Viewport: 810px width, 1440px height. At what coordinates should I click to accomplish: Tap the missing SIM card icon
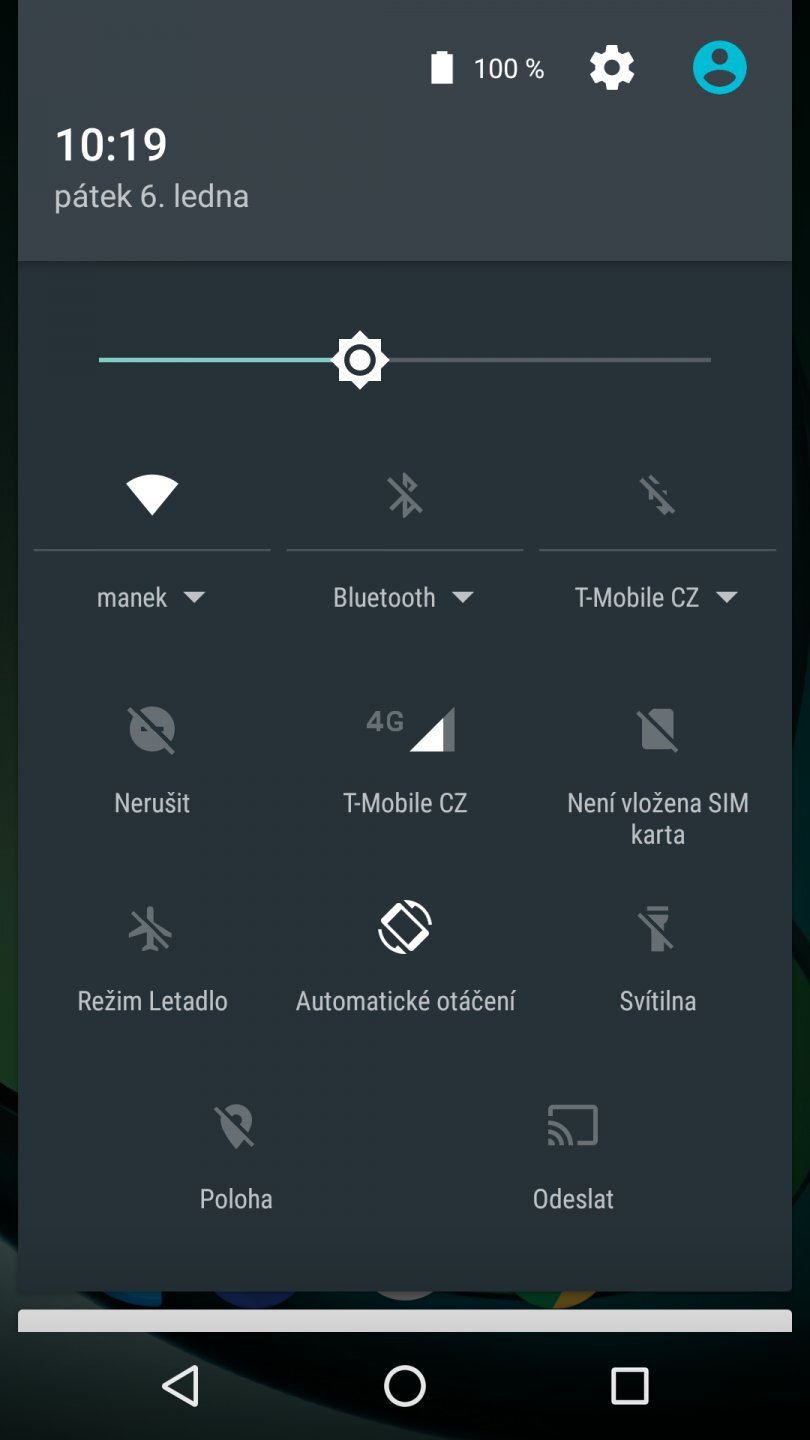click(x=658, y=728)
